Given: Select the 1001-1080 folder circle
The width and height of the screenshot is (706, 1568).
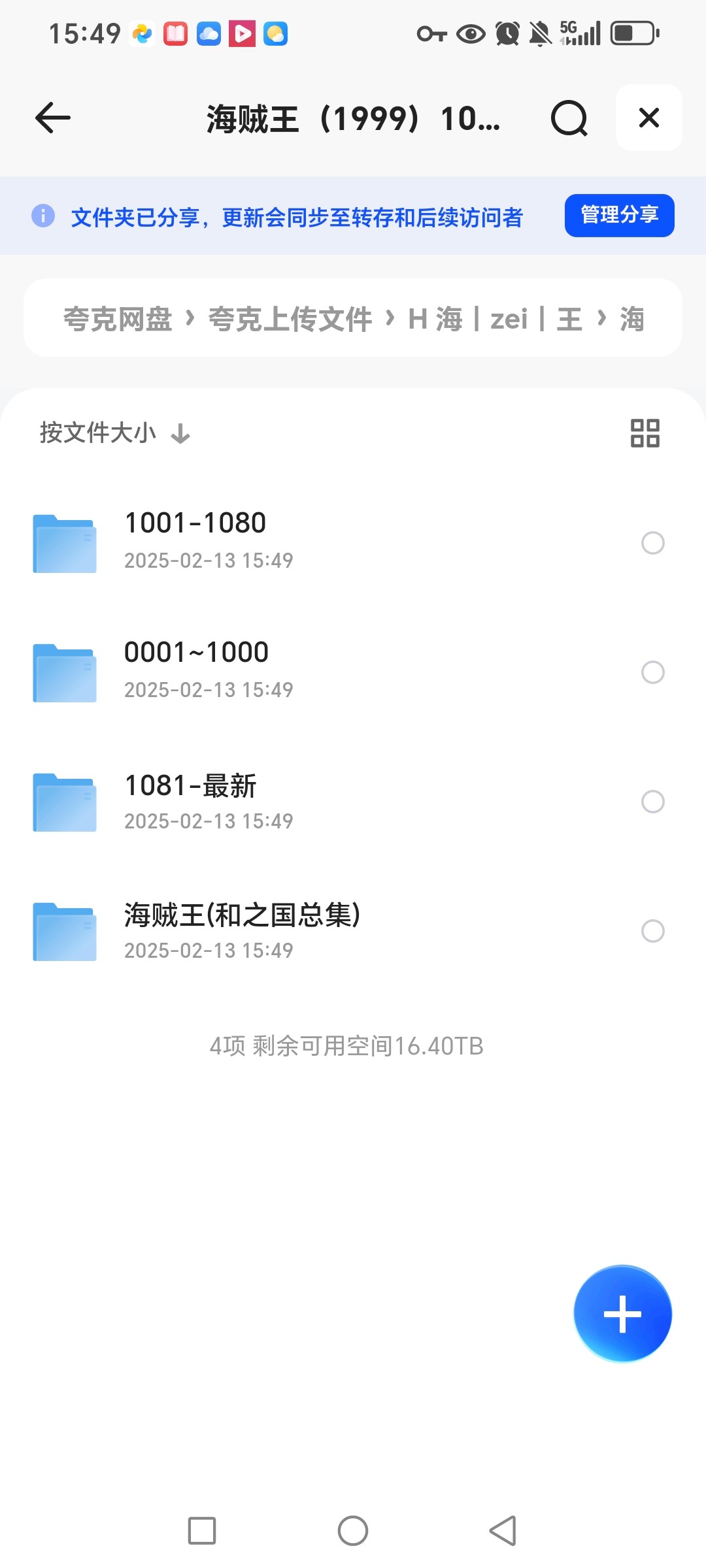Looking at the screenshot, I should coord(652,542).
